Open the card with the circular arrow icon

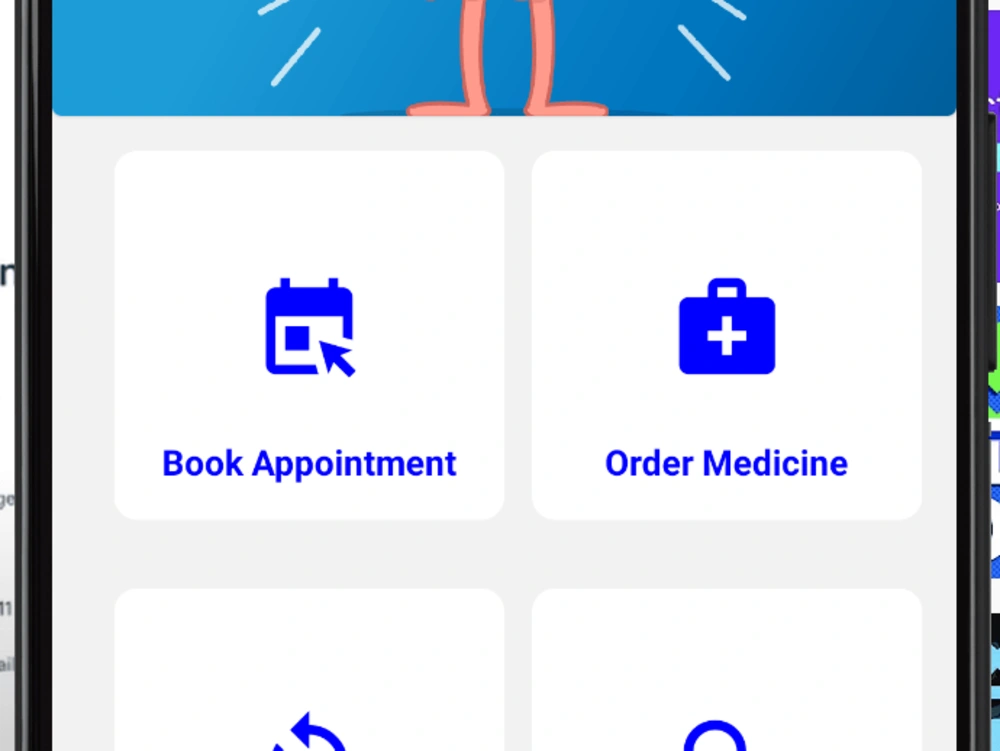(x=309, y=690)
